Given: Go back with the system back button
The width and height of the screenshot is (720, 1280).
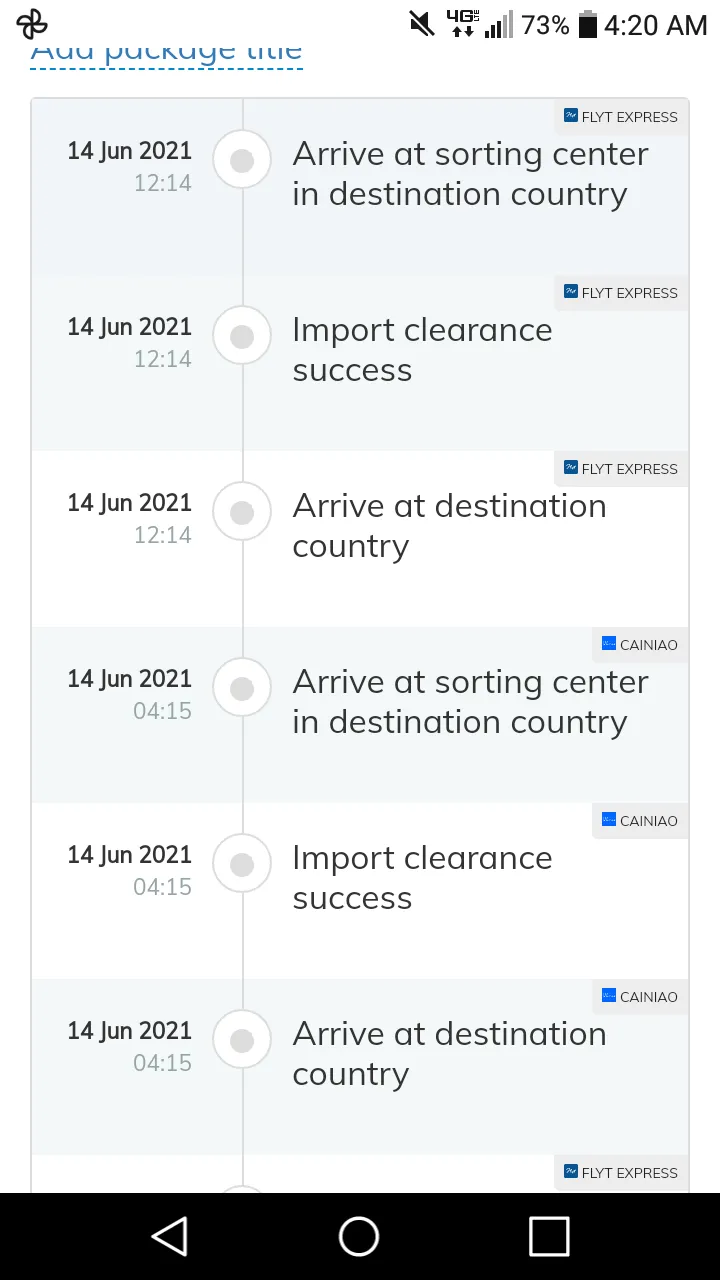Looking at the screenshot, I should [169, 1236].
